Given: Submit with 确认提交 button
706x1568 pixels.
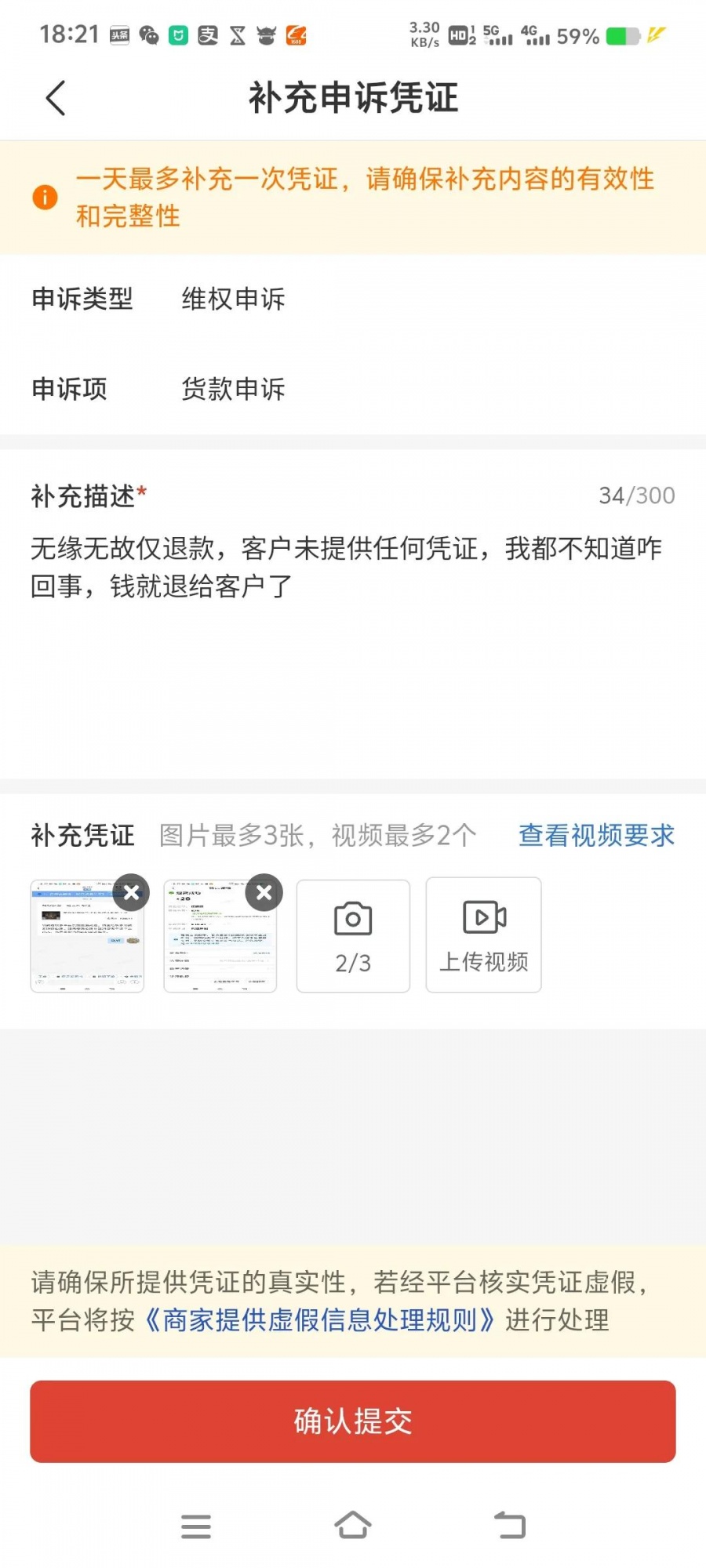Looking at the screenshot, I should click(353, 1421).
